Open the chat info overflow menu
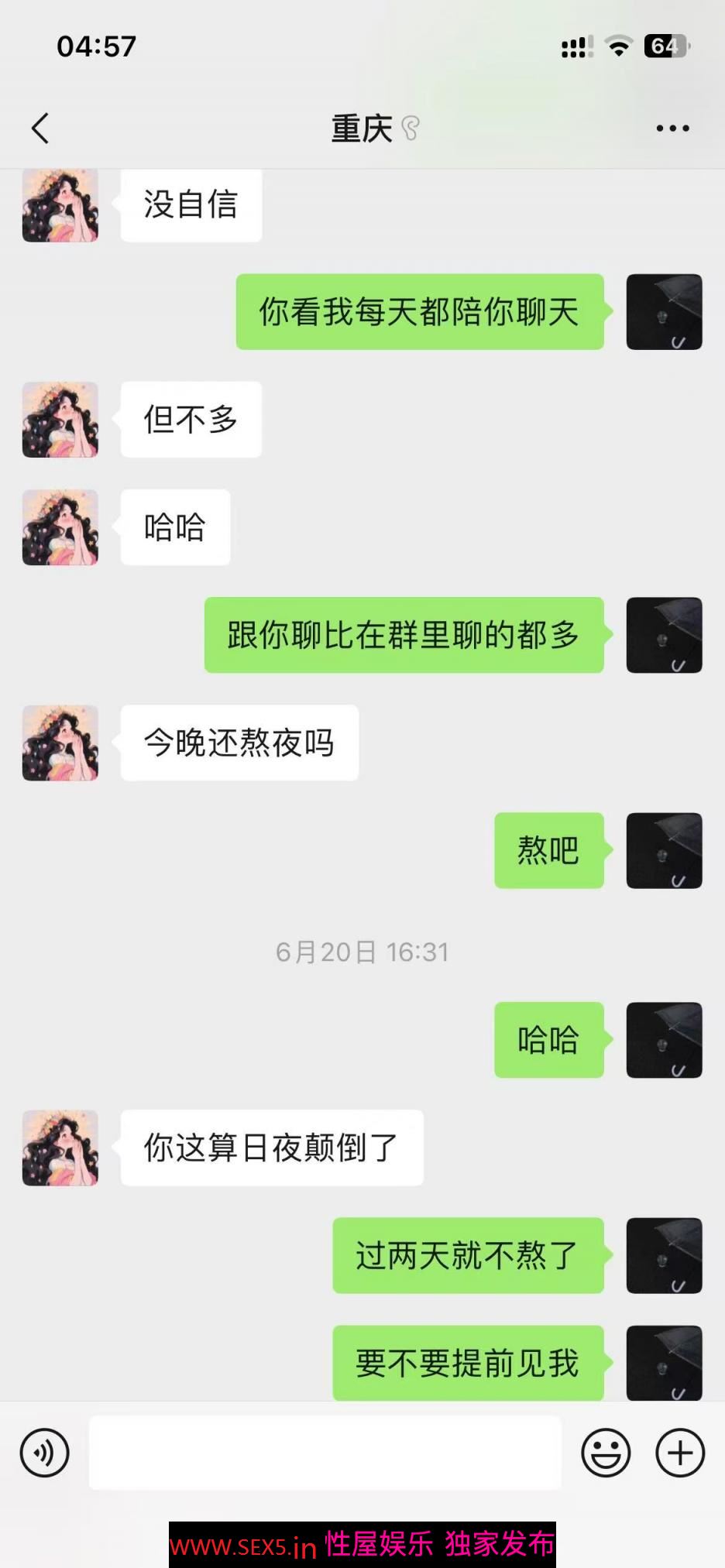The width and height of the screenshot is (725, 1568). 672,129
